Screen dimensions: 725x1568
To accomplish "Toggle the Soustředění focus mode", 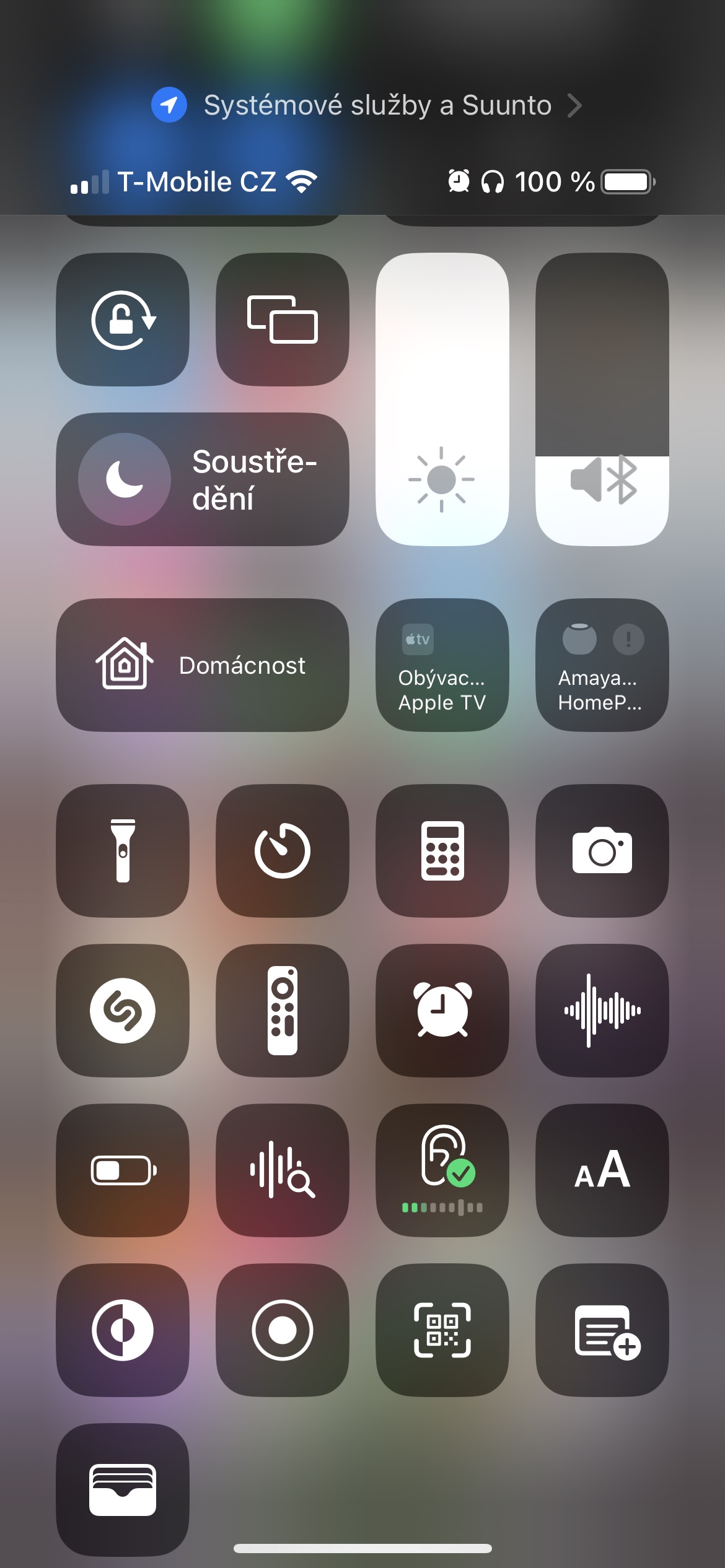I will pos(203,479).
